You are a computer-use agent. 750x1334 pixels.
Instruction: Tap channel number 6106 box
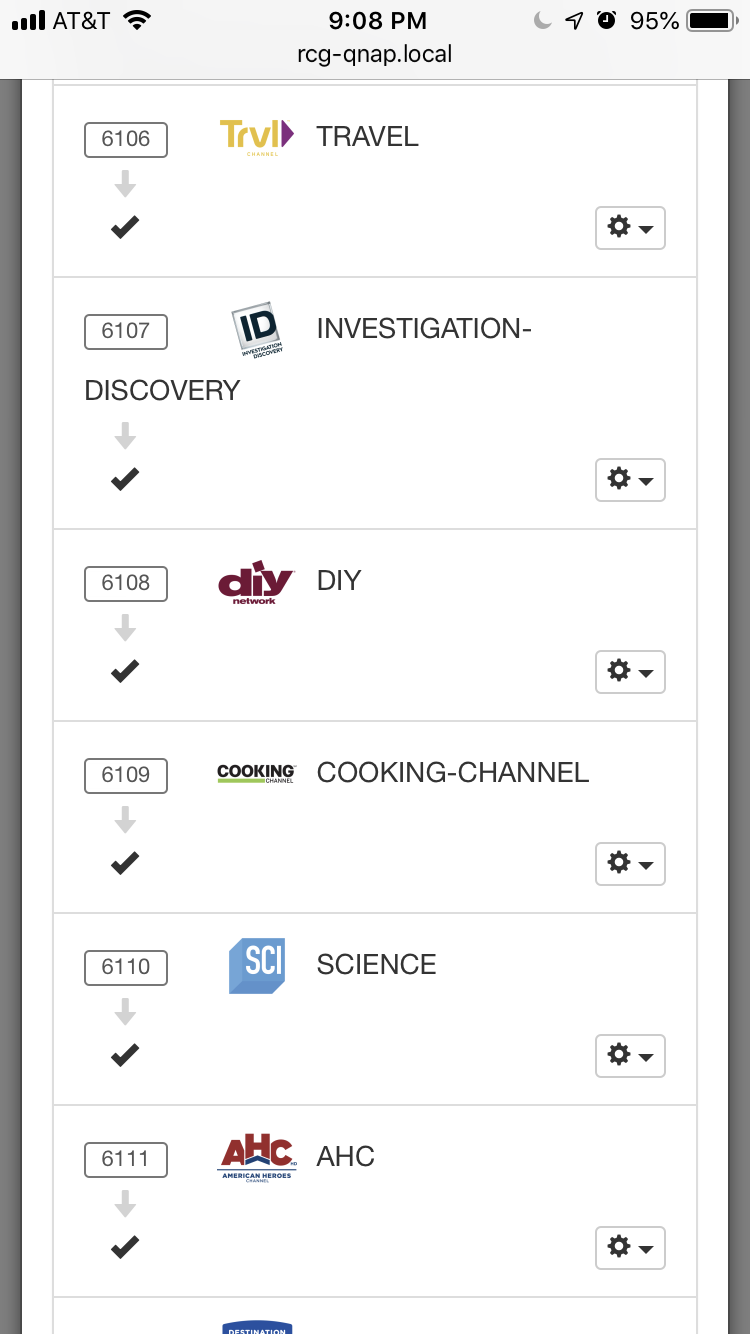coord(125,139)
